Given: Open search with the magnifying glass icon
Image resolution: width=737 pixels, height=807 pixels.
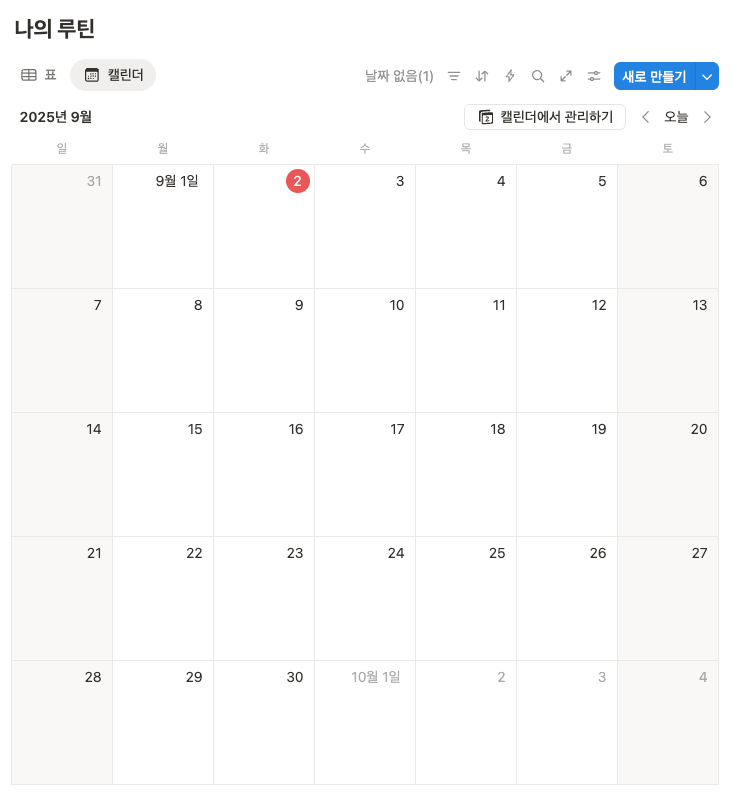Looking at the screenshot, I should pos(538,76).
